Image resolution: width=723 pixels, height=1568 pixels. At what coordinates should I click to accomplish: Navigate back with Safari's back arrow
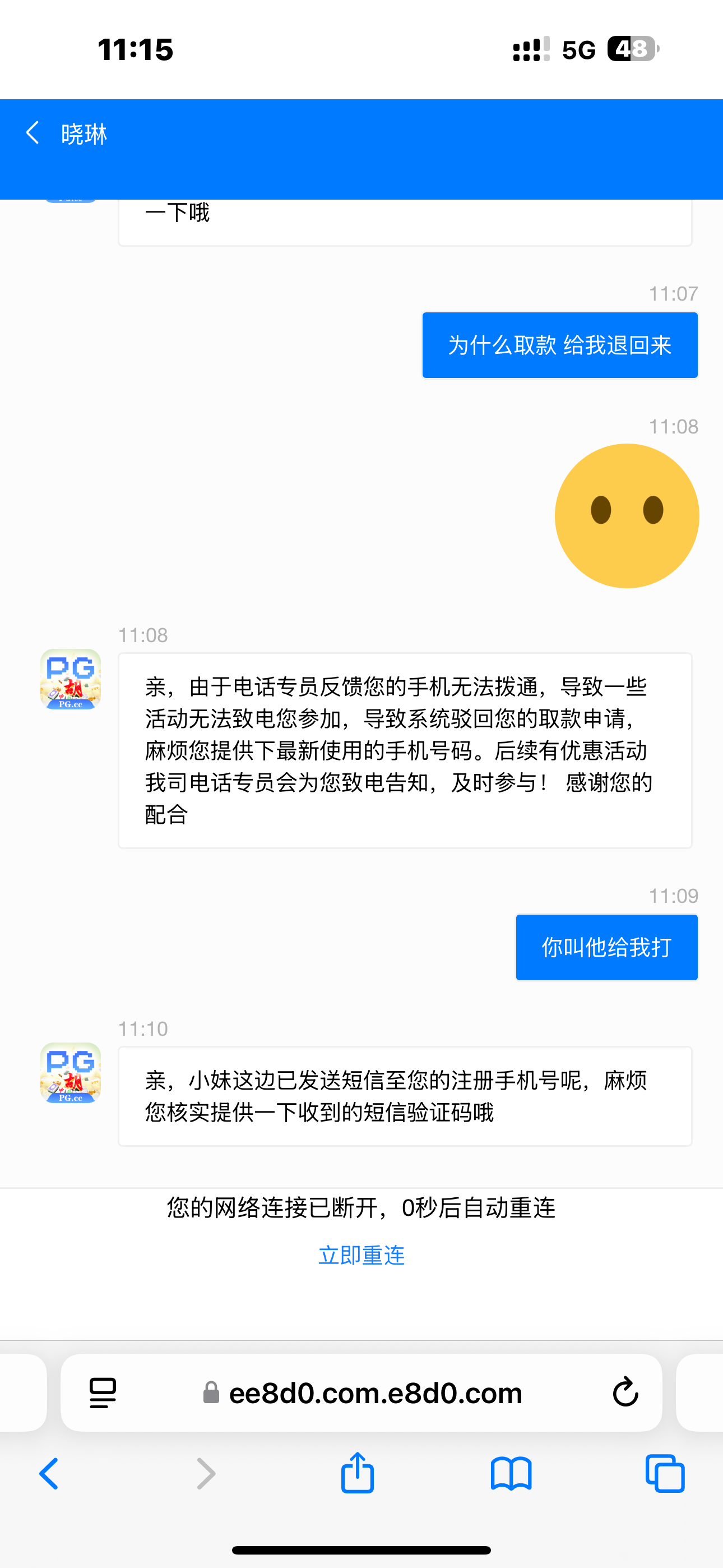(49, 1474)
